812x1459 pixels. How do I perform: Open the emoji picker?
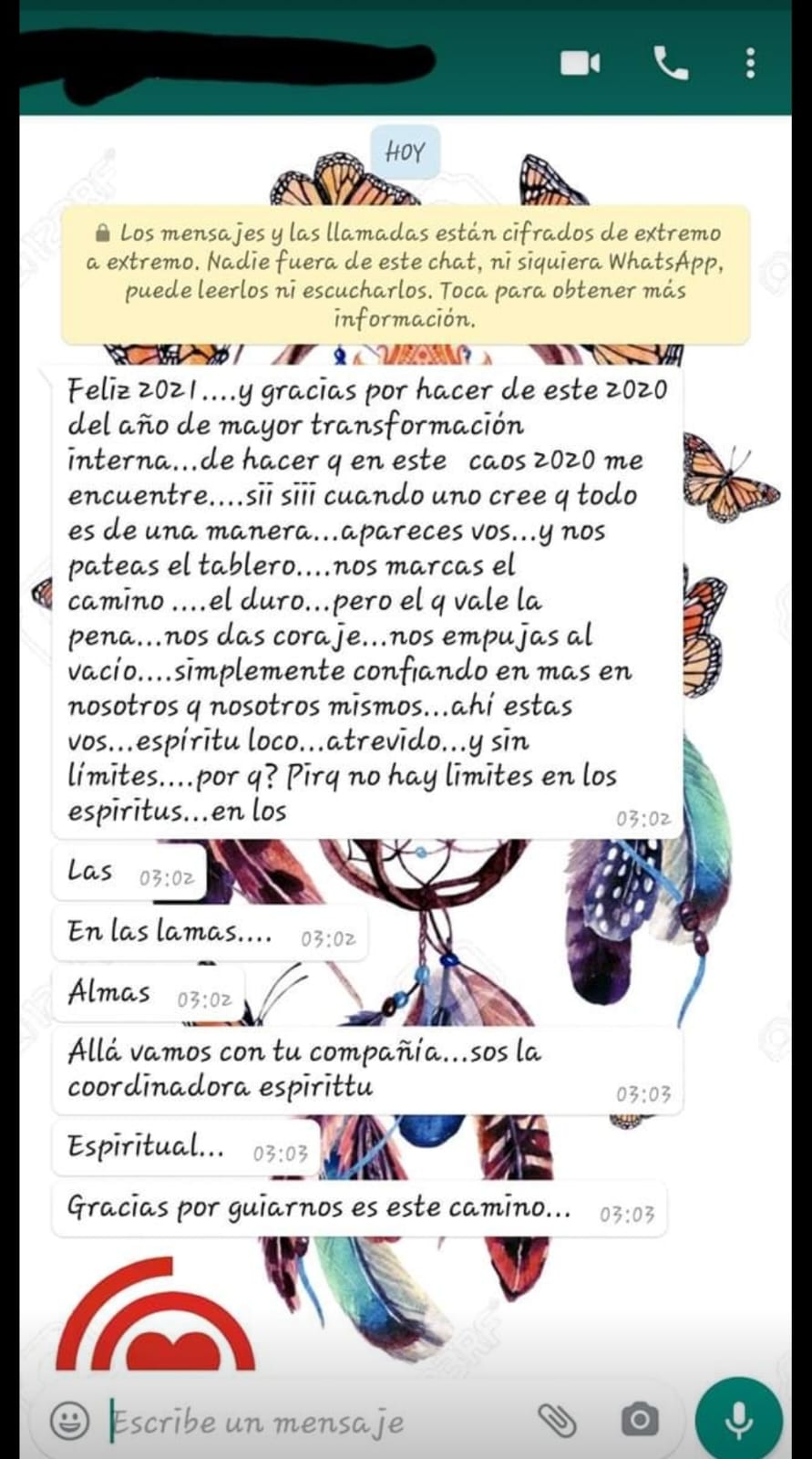tap(69, 1420)
